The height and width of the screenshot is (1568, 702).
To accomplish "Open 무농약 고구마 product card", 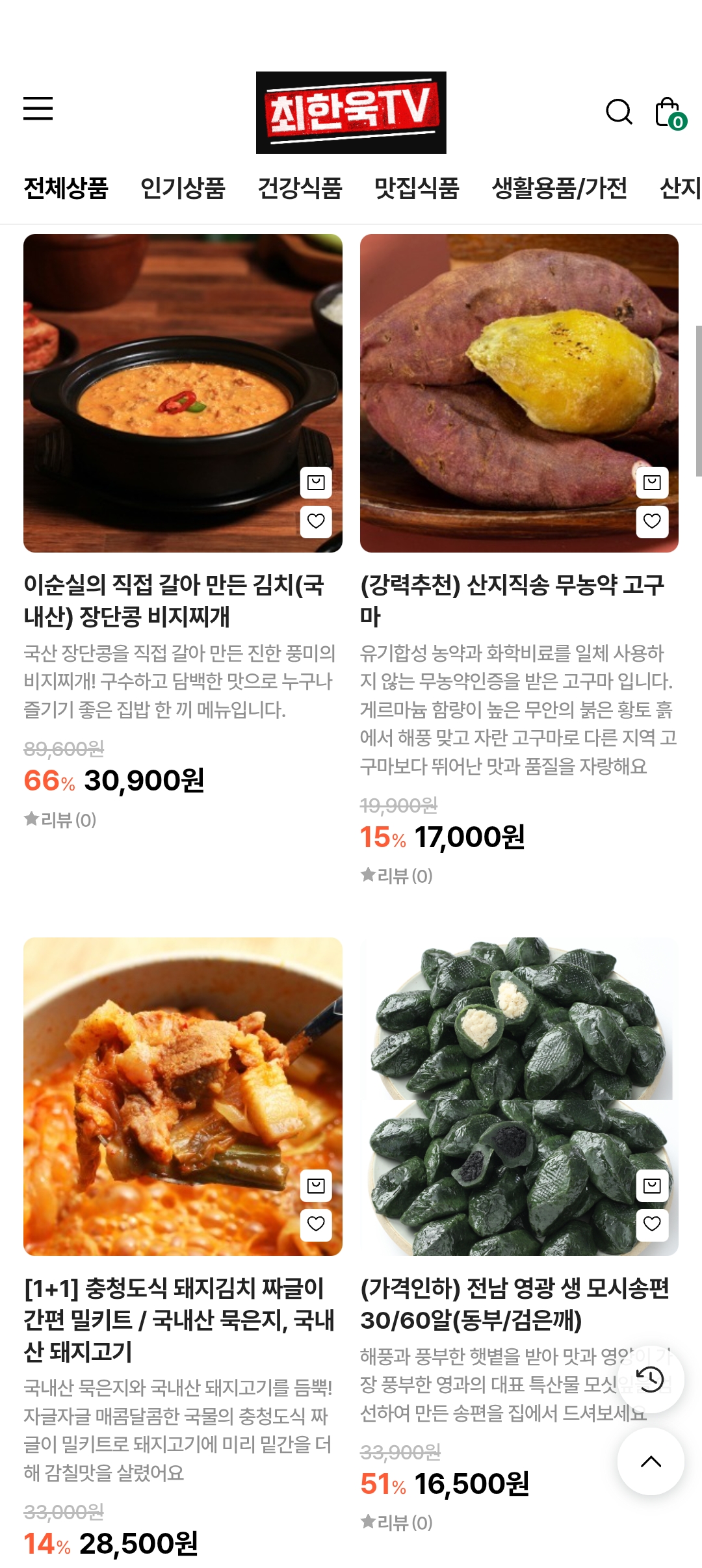I will (x=512, y=599).
